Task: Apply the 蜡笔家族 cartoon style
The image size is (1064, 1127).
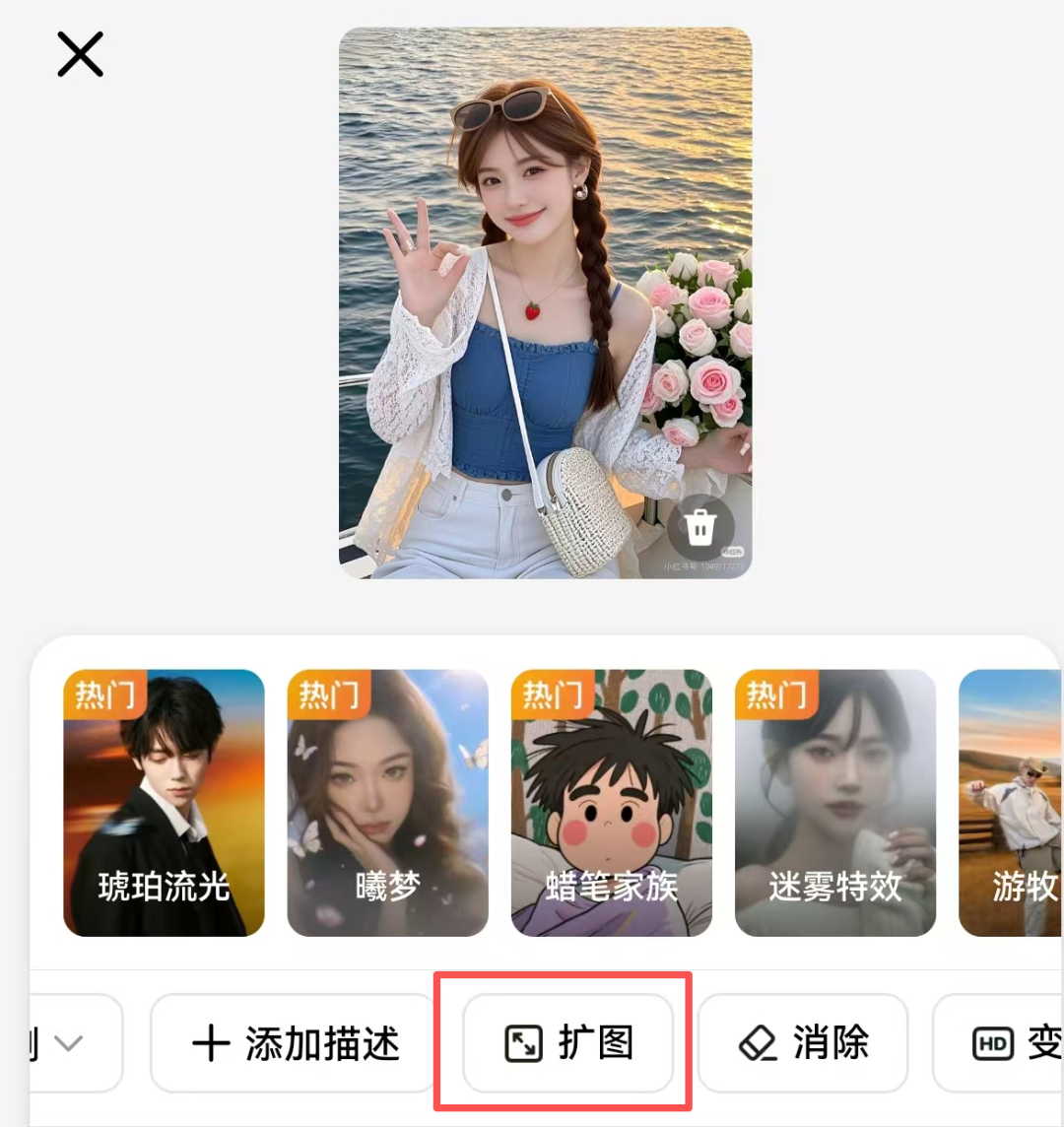Action: [x=611, y=803]
